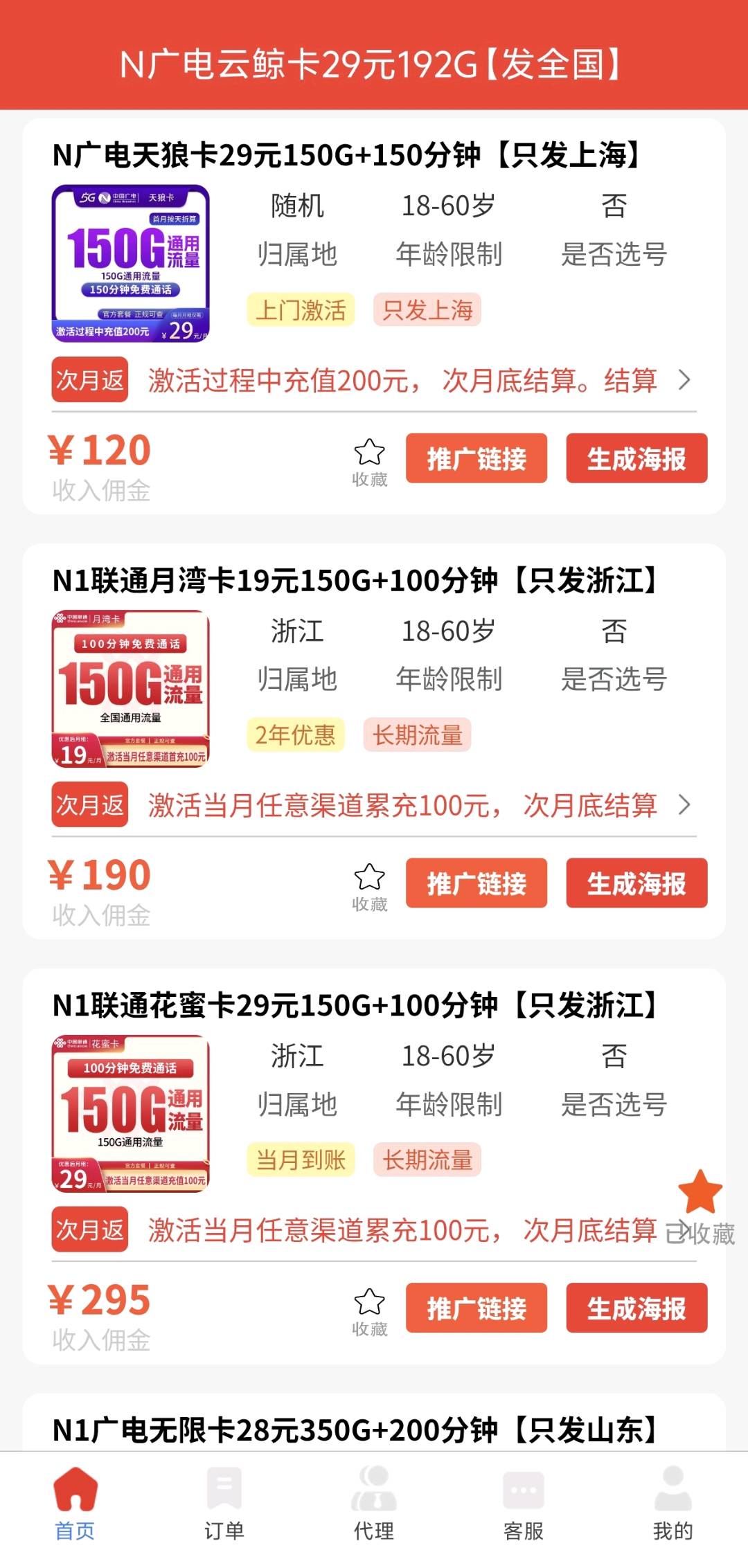The width and height of the screenshot is (748, 1568).
Task: Expand the 次月返 rebate details for 天狼卡
Action: [x=686, y=381]
